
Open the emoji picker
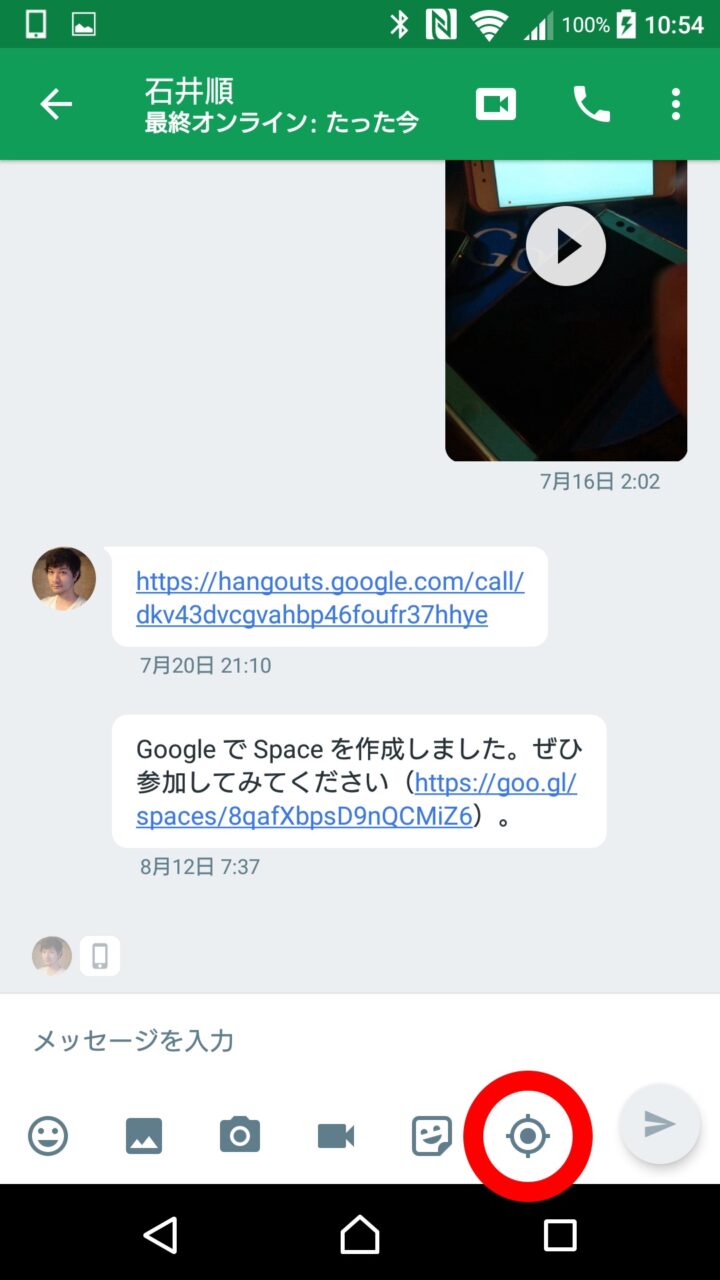[48, 1136]
